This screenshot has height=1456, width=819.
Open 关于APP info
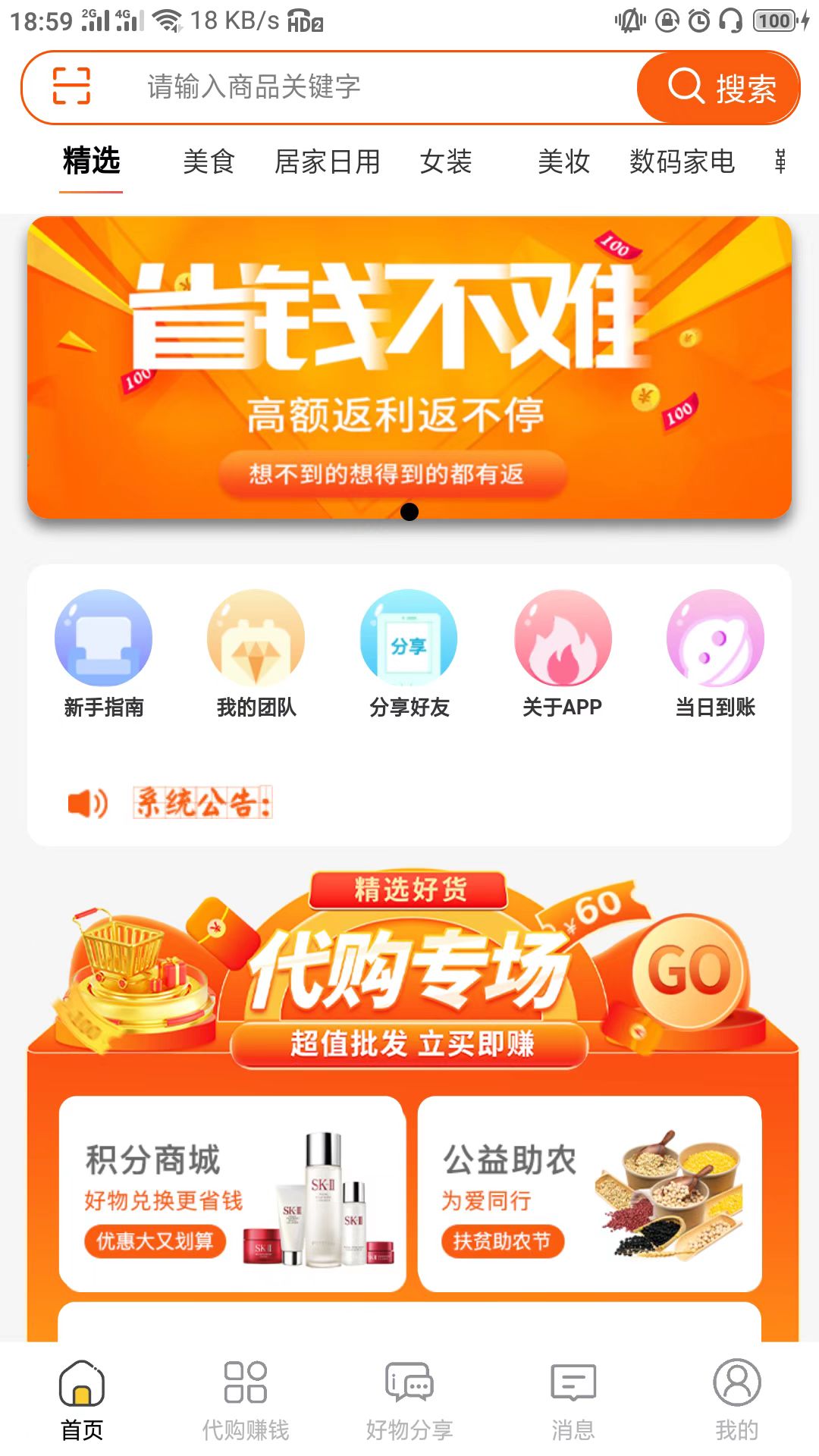562,654
